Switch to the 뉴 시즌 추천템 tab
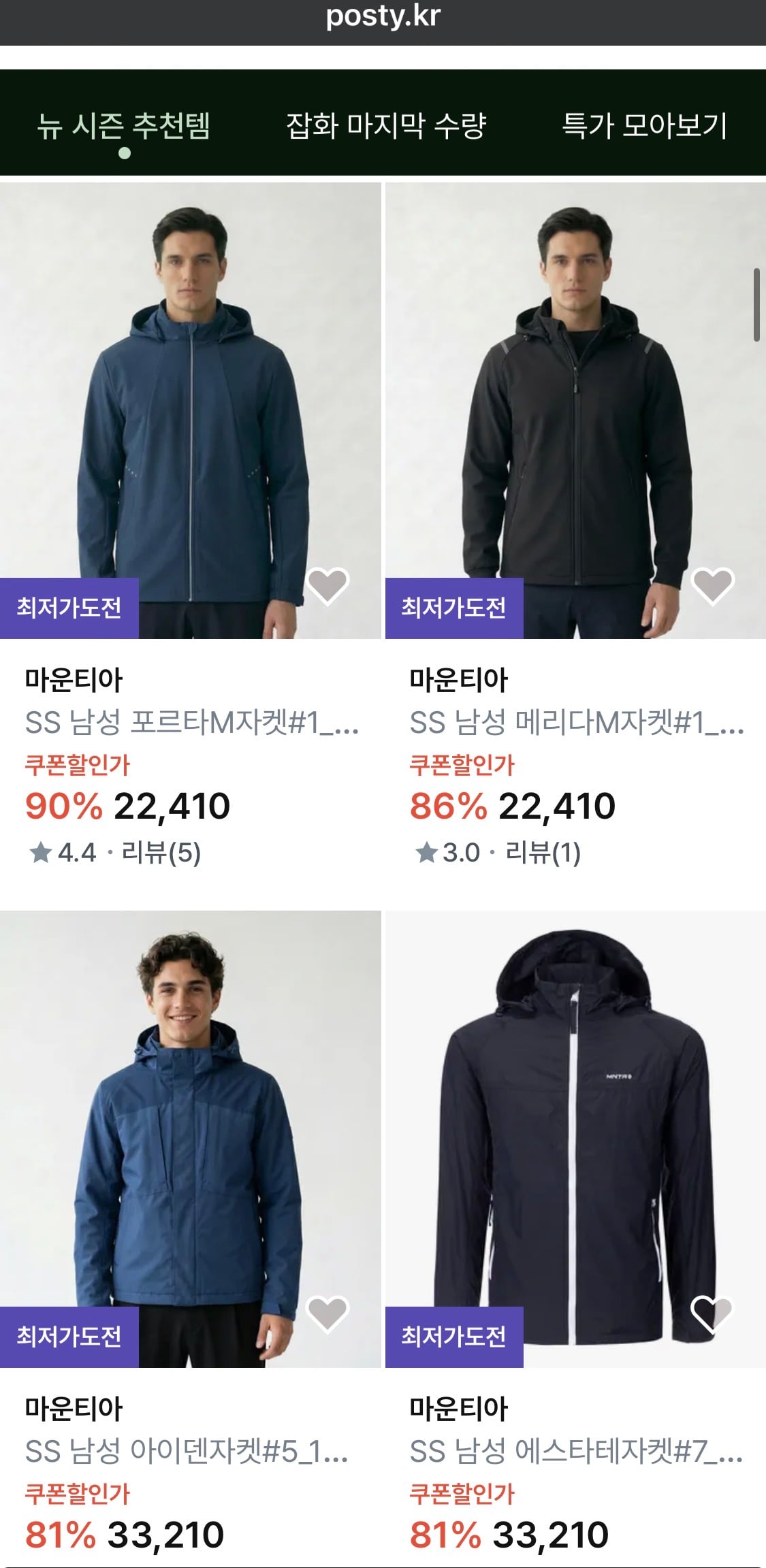 click(124, 125)
